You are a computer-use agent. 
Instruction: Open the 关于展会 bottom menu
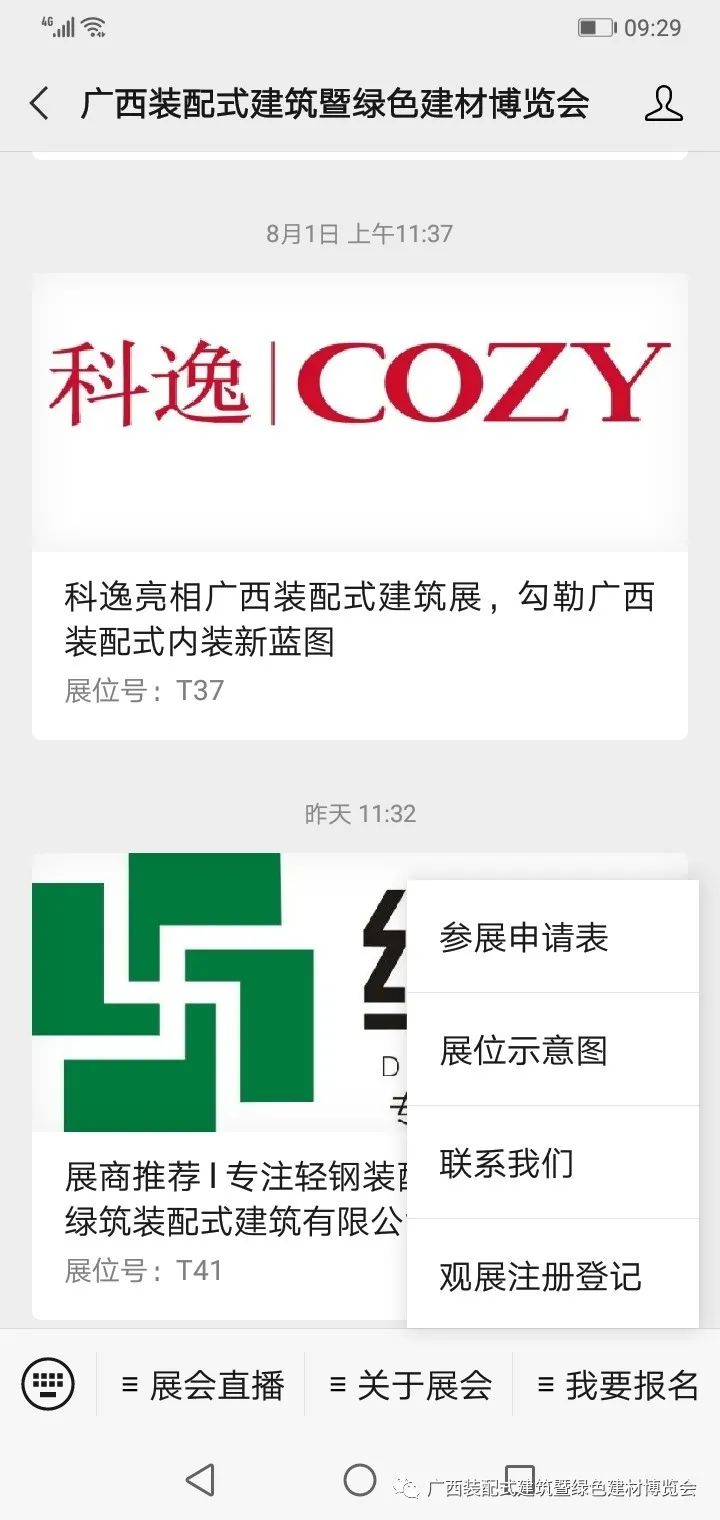click(x=409, y=1385)
